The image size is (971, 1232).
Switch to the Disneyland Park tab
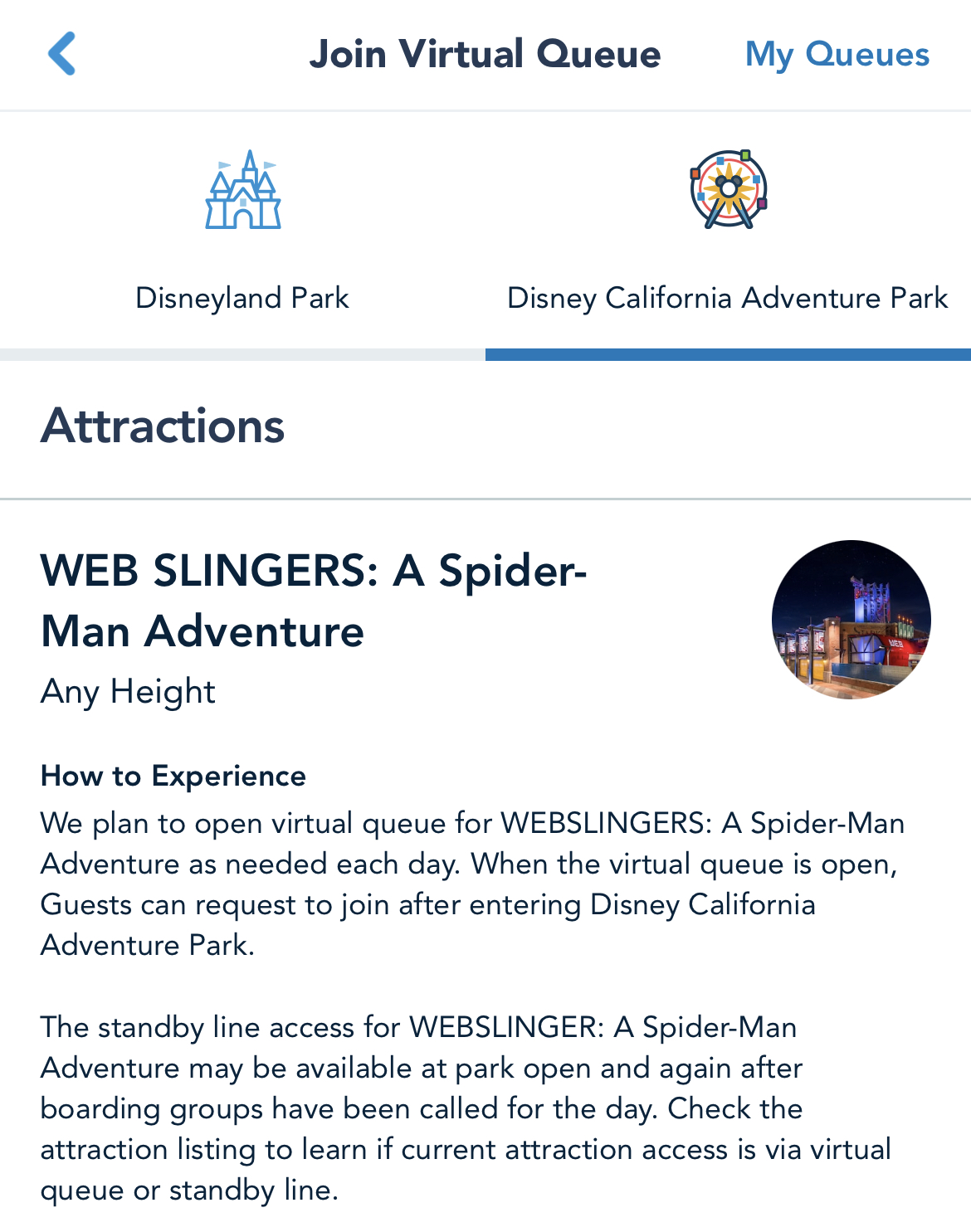(x=242, y=232)
